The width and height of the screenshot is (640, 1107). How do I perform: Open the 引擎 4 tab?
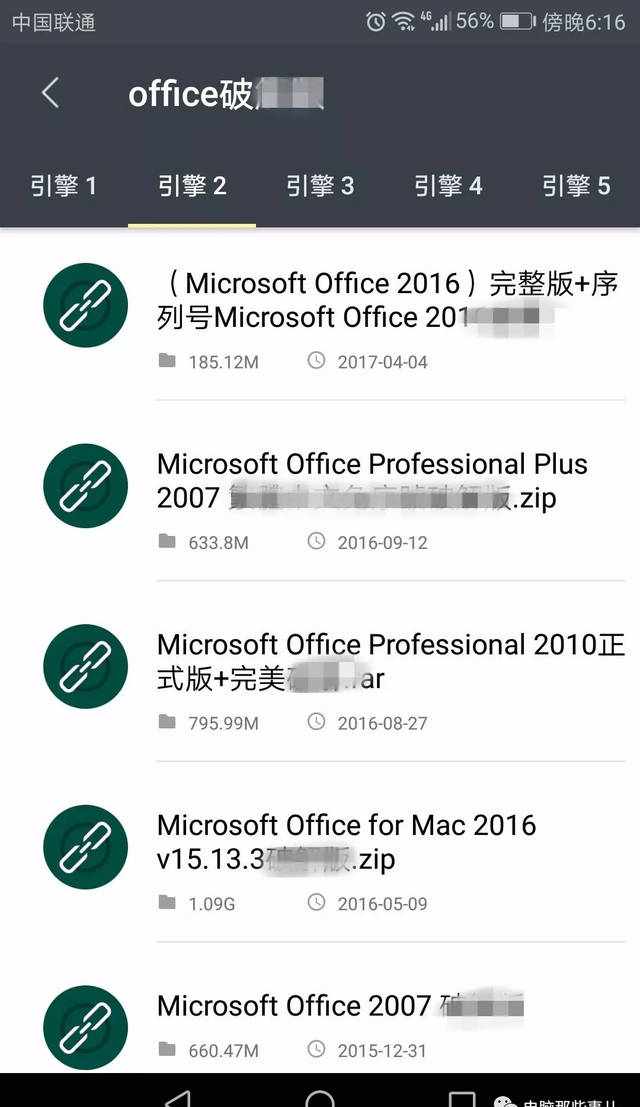(448, 186)
